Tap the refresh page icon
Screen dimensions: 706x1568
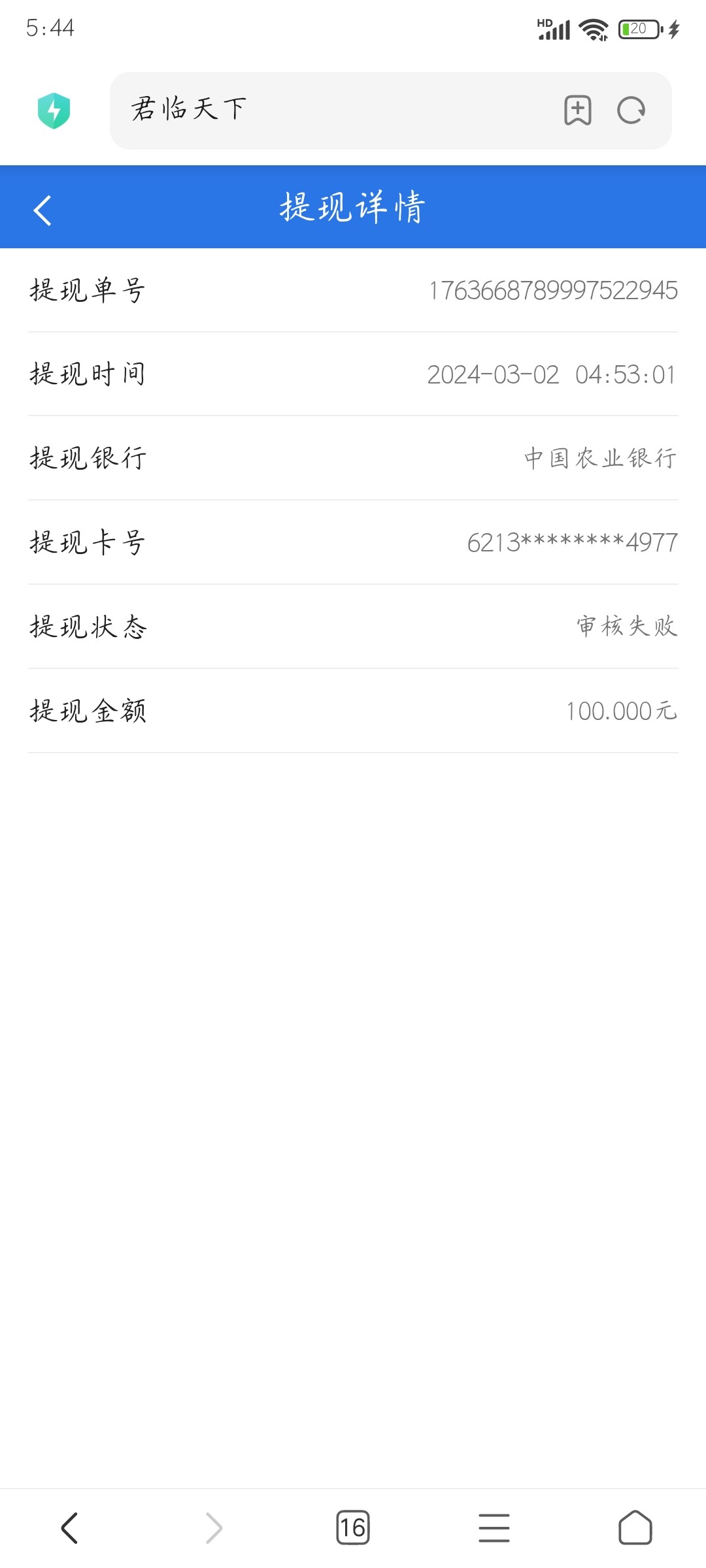[x=630, y=110]
